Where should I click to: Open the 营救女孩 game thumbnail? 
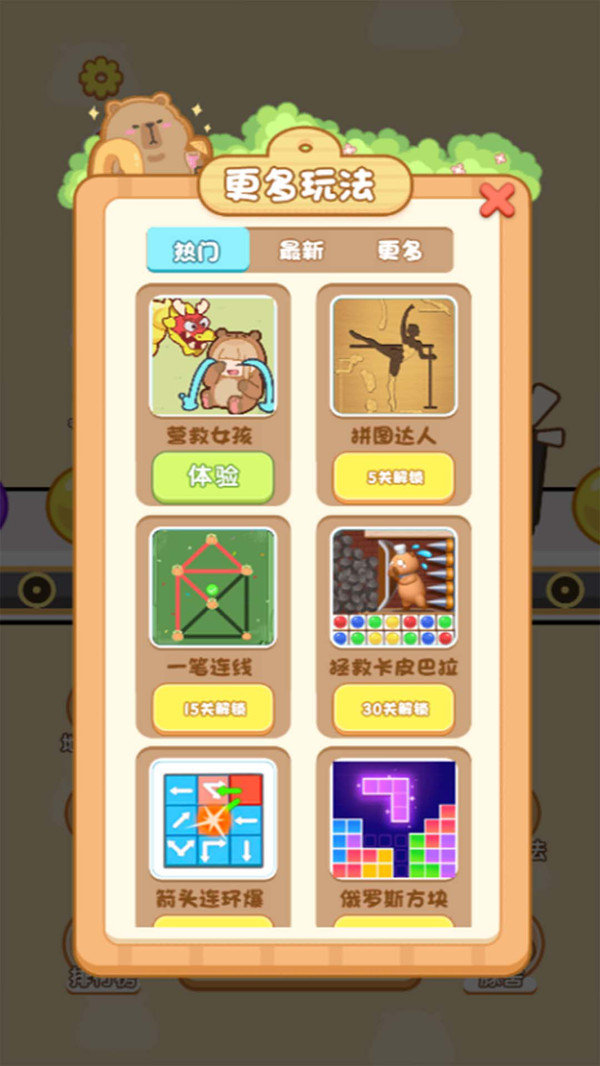pos(213,356)
